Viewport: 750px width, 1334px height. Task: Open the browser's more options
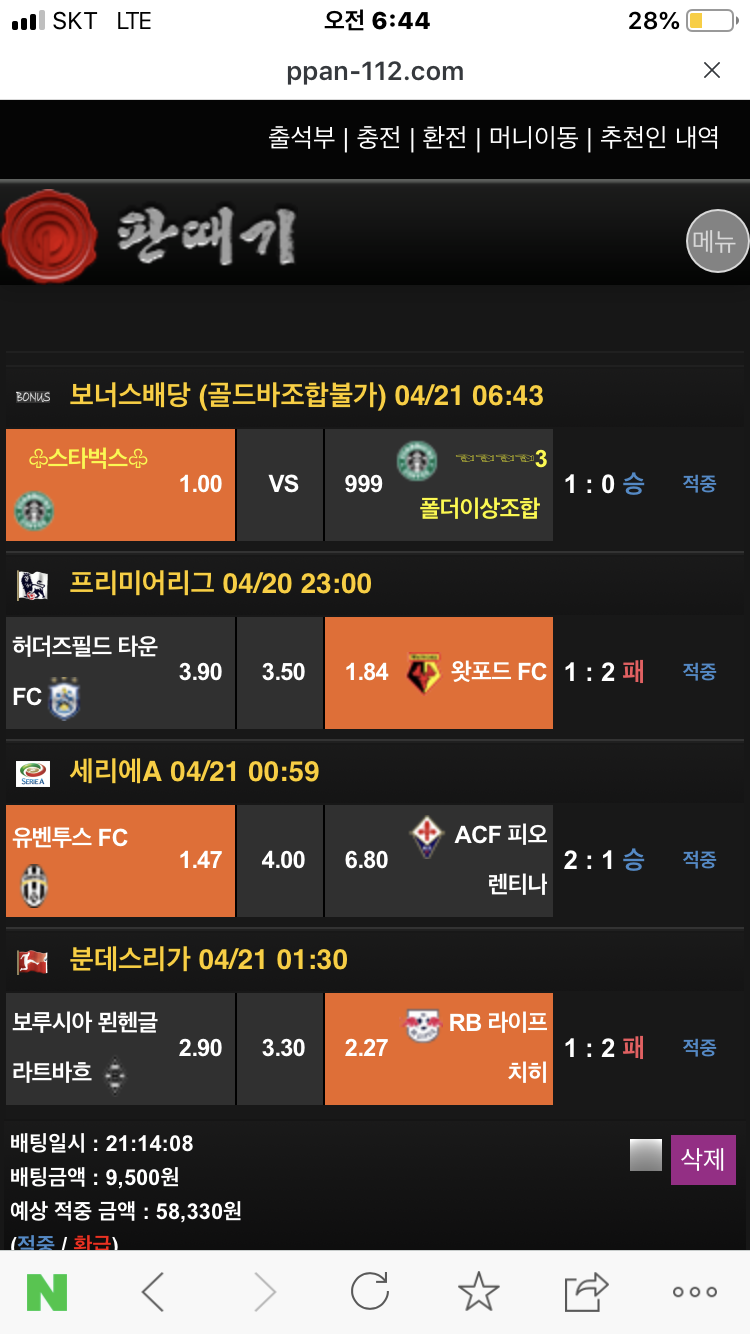click(x=694, y=1292)
